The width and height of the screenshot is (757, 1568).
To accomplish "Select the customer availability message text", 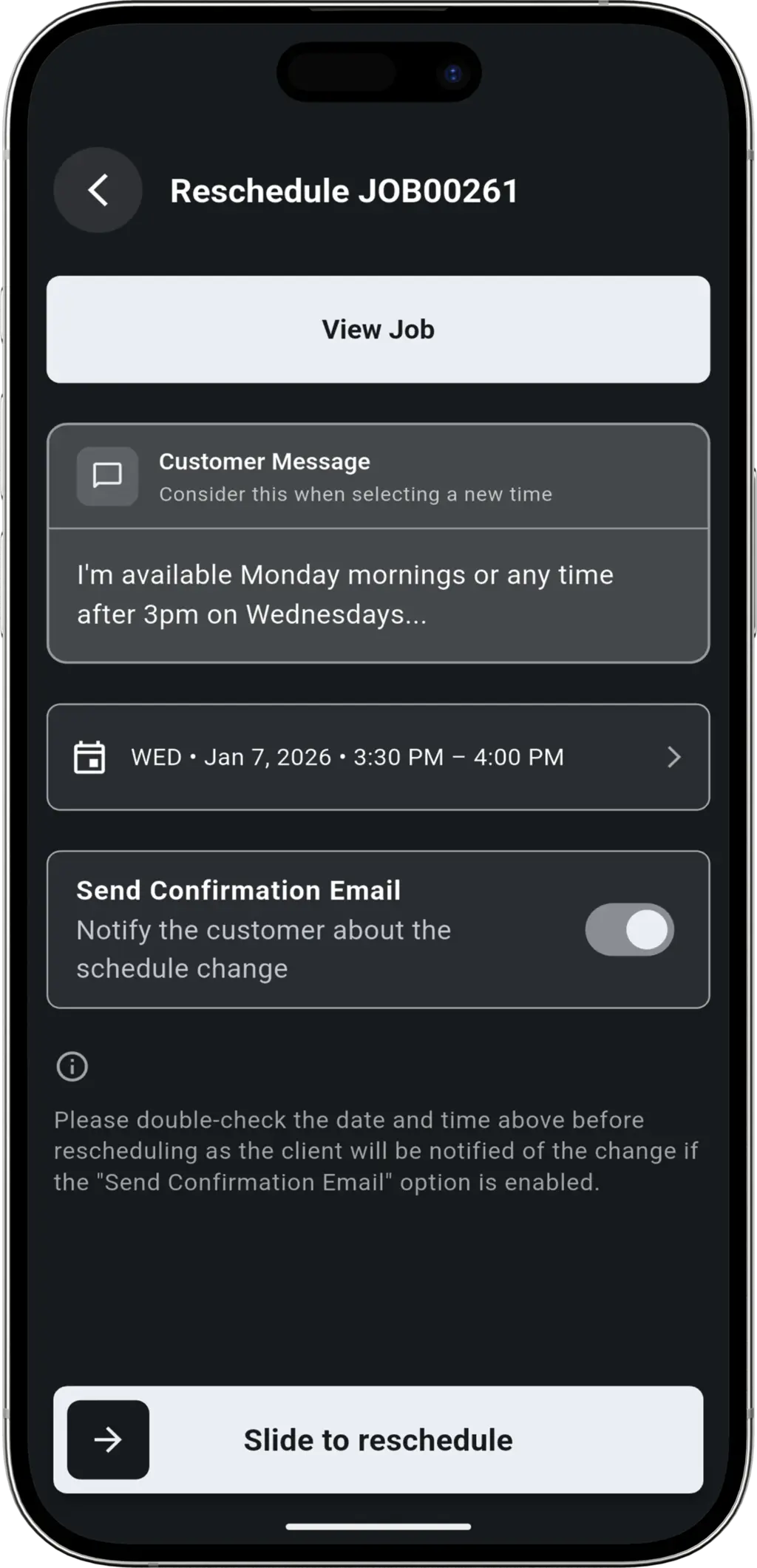I will 344,594.
